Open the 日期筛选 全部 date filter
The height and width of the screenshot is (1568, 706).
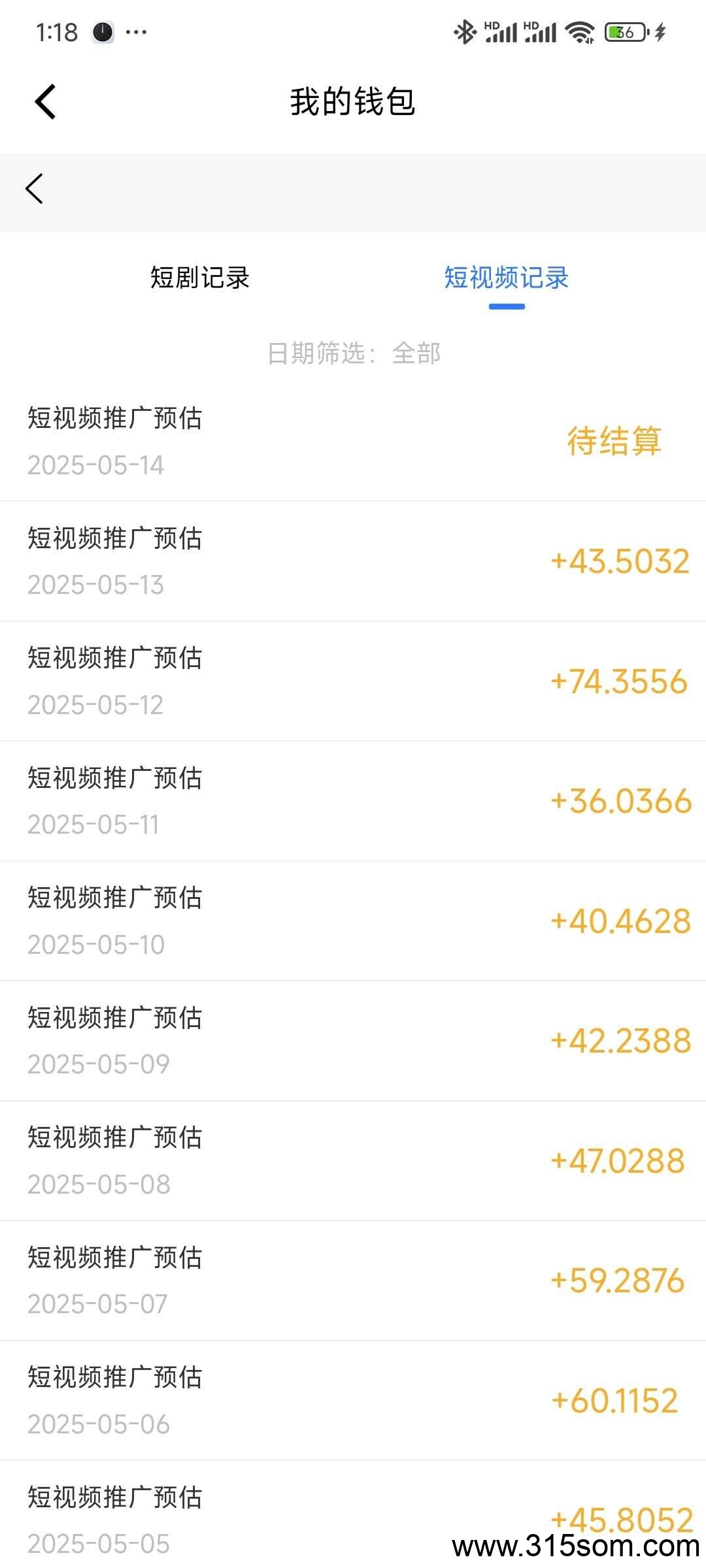(x=354, y=353)
